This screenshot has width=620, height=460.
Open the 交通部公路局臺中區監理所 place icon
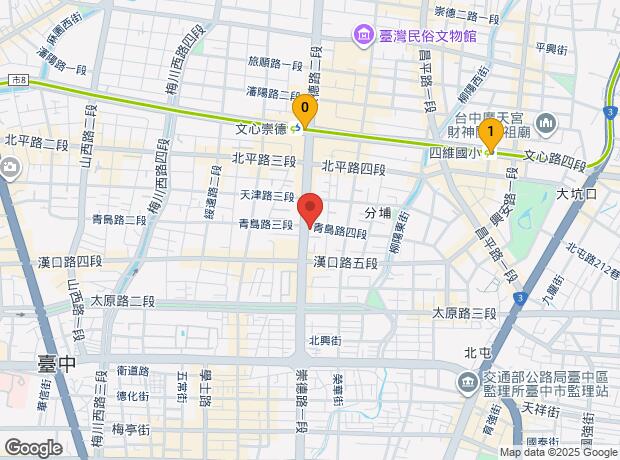coord(468,383)
